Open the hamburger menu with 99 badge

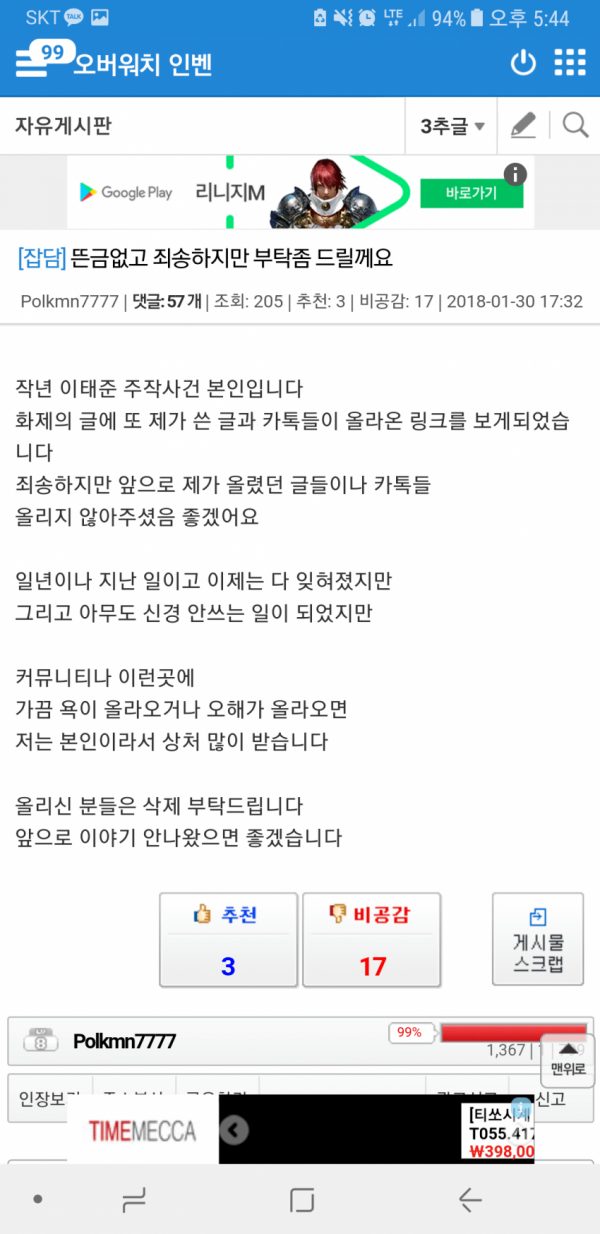44,63
